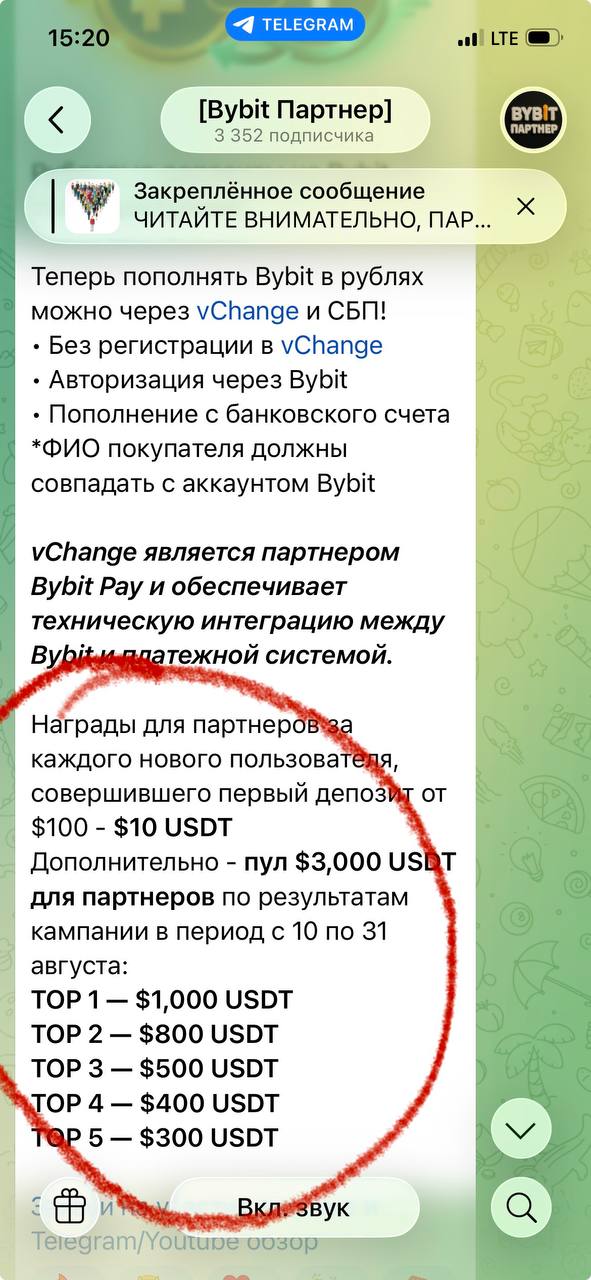The height and width of the screenshot is (1280, 591).
Task: Go back to the chat list
Action: coord(56,120)
